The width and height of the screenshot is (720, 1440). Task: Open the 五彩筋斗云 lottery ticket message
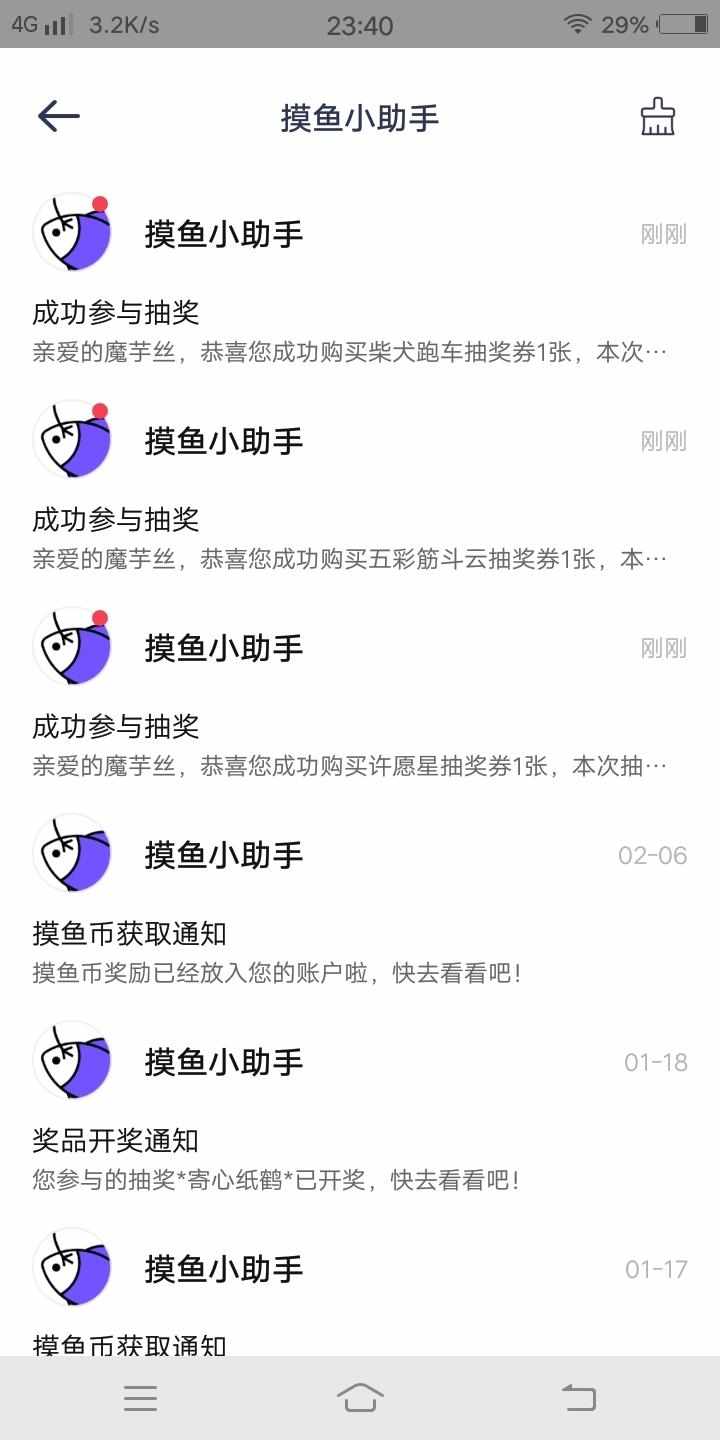(360, 487)
